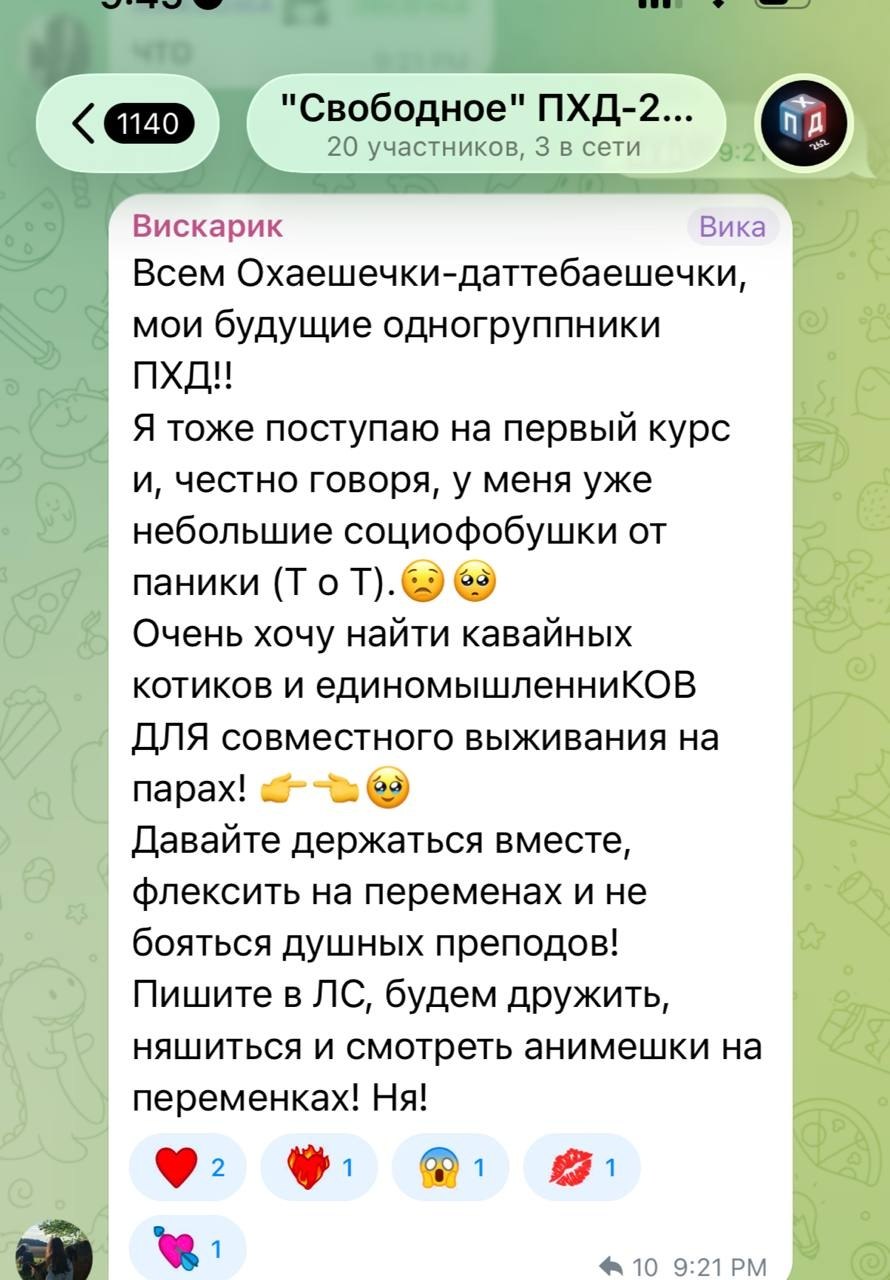Open the group avatar picture

[805, 124]
